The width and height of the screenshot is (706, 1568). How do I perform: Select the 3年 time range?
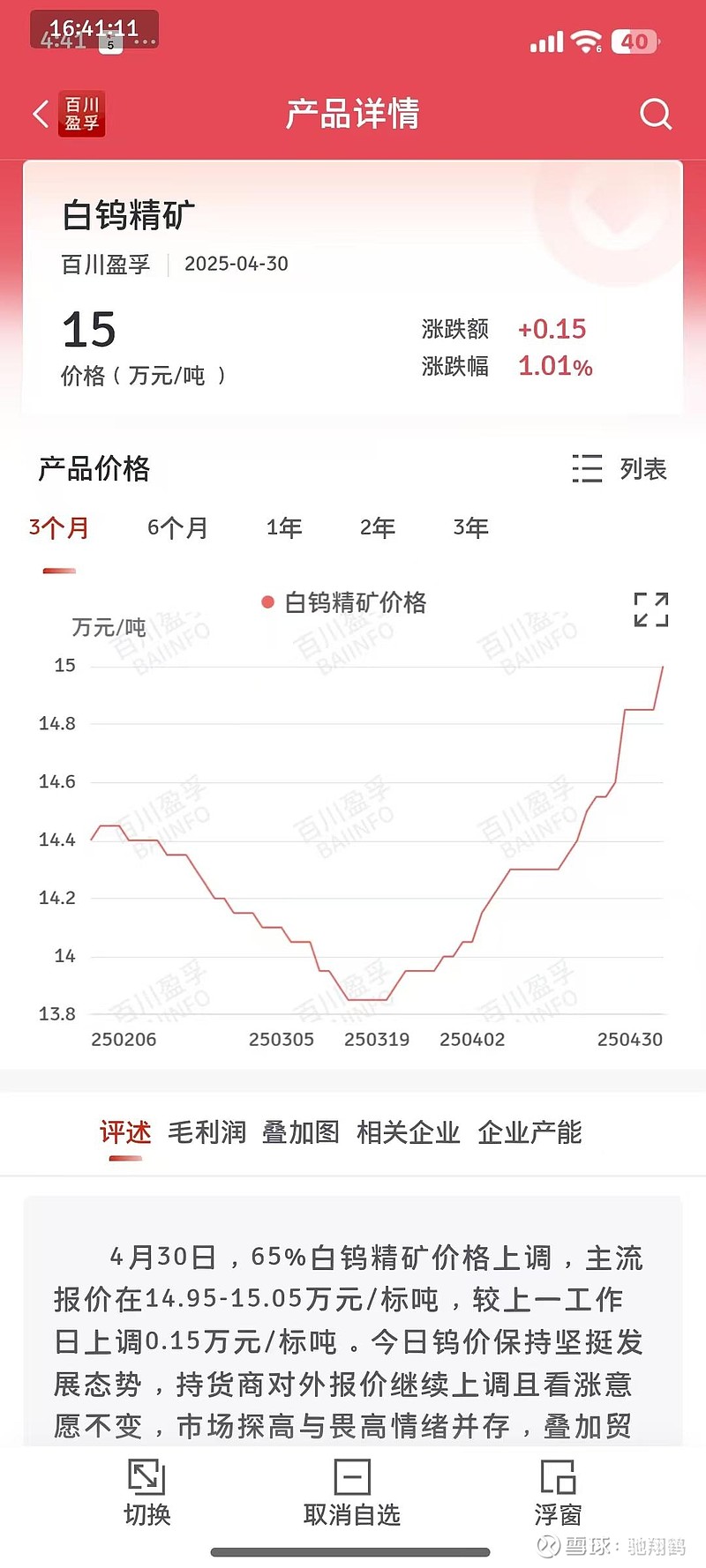pos(472,527)
